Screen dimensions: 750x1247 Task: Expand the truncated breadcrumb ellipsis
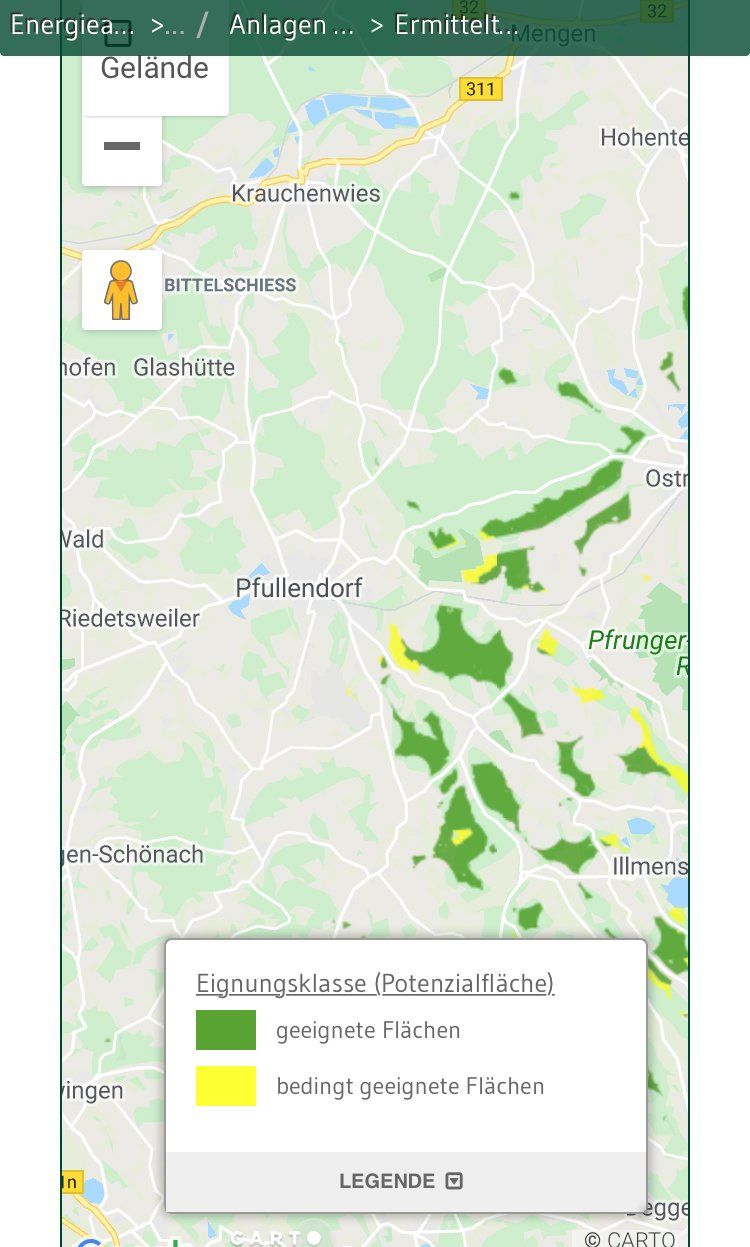(x=172, y=24)
